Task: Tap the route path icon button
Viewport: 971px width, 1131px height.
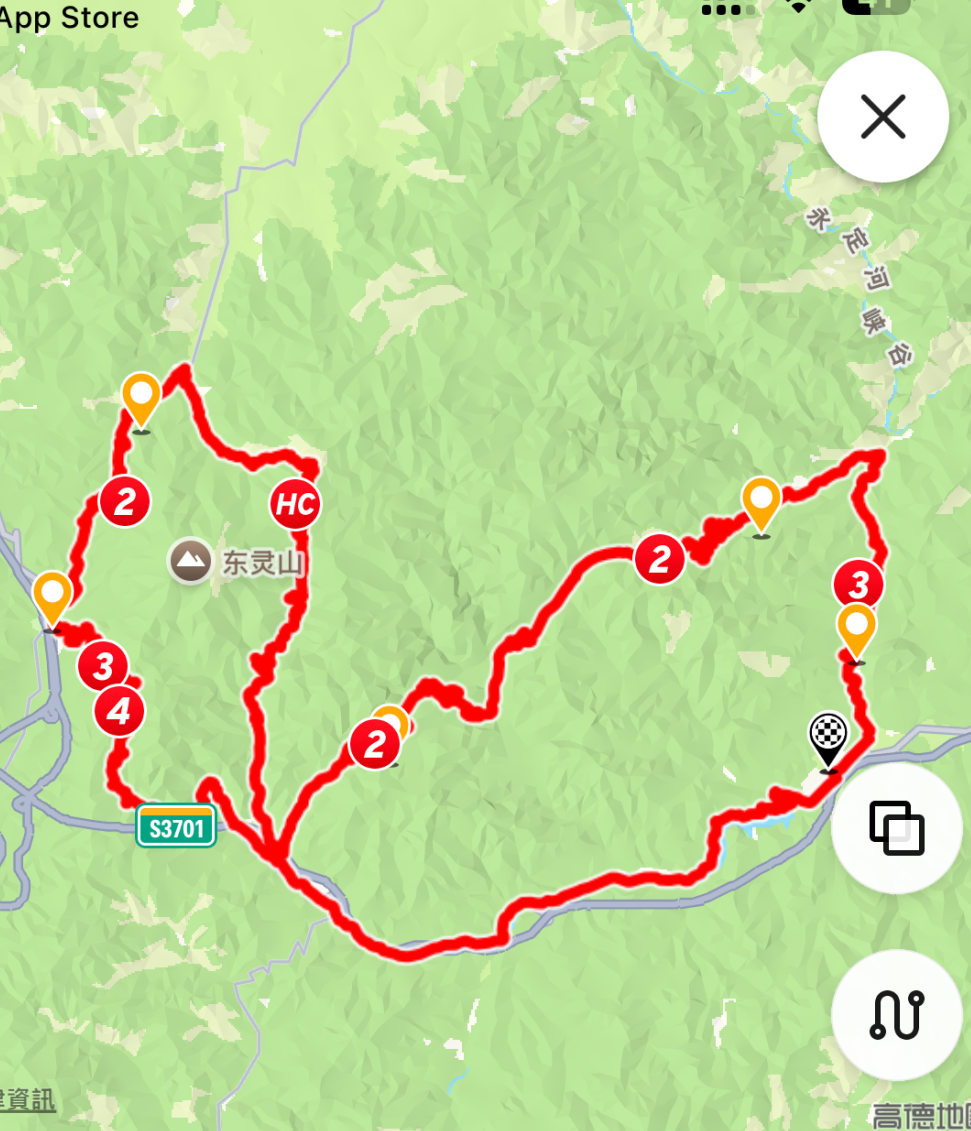Action: point(896,1014)
